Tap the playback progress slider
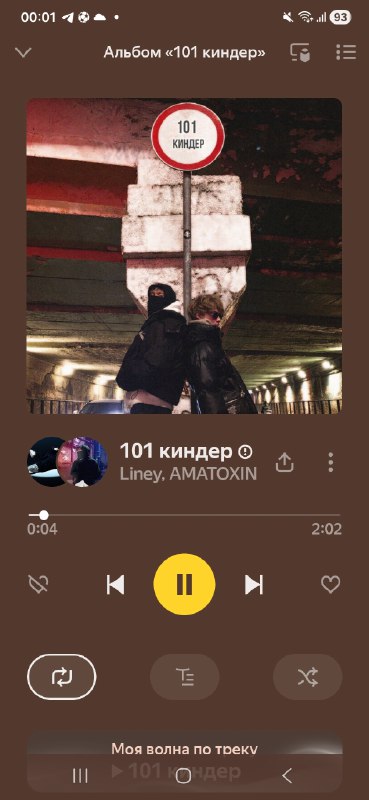The height and width of the screenshot is (800, 369). (184, 515)
